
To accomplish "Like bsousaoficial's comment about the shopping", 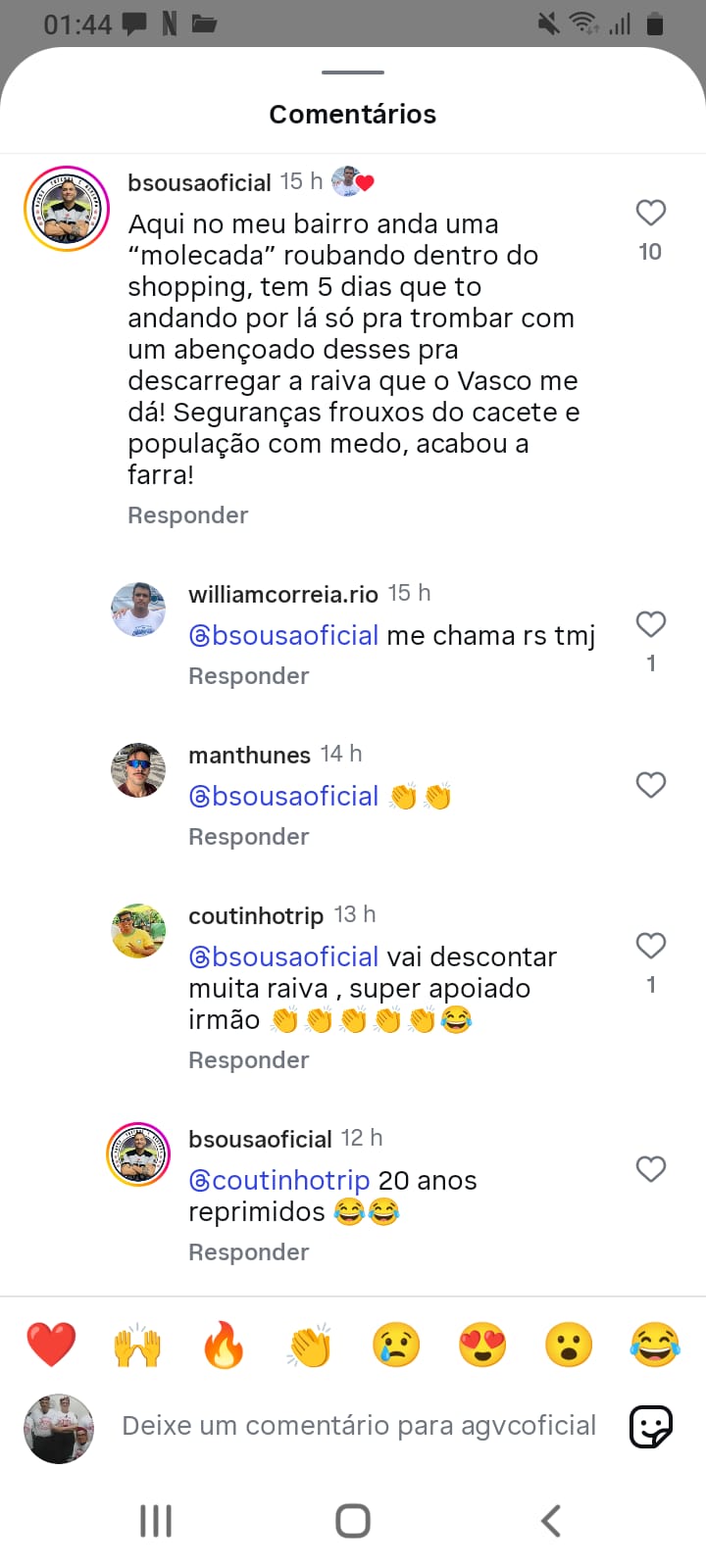I will click(x=650, y=213).
